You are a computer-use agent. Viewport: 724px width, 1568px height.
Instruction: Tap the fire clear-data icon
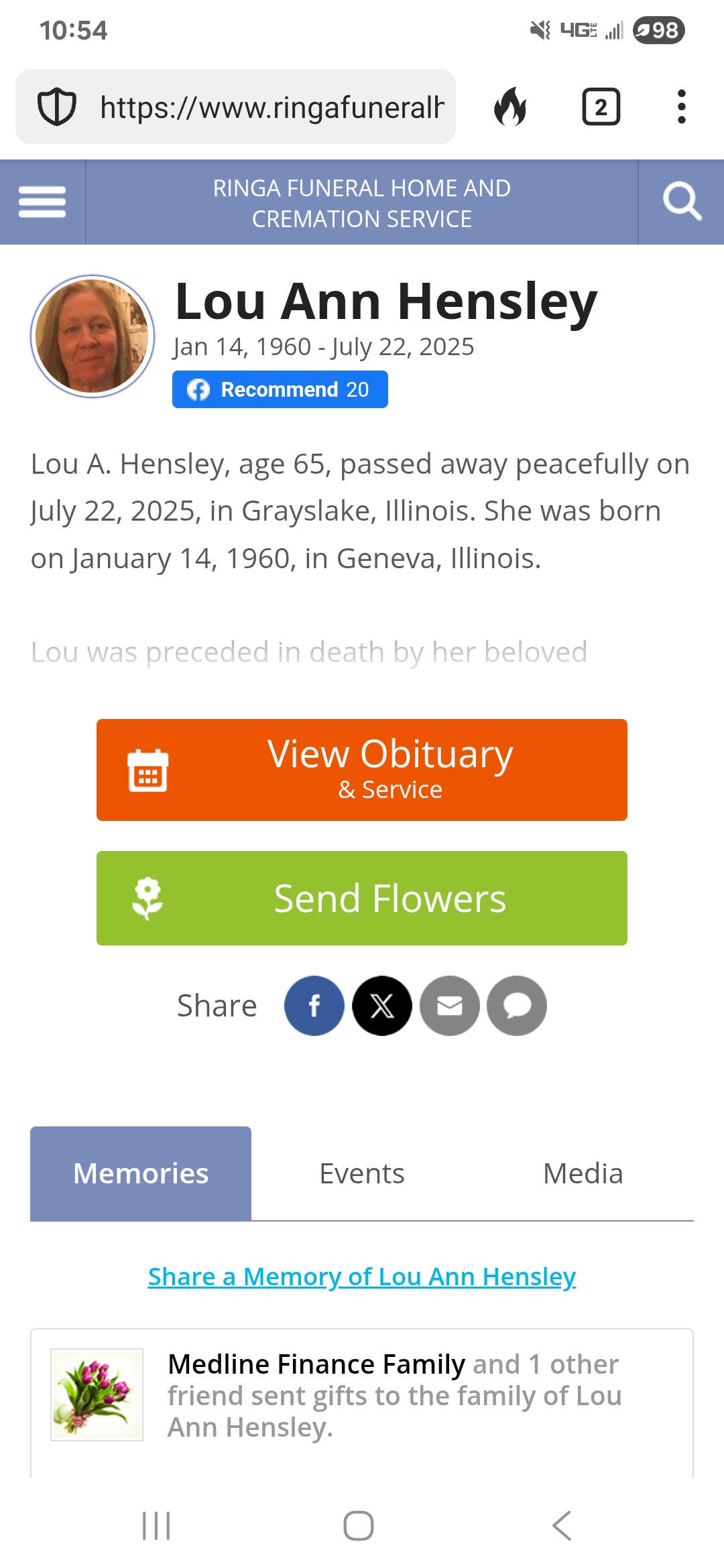point(511,107)
